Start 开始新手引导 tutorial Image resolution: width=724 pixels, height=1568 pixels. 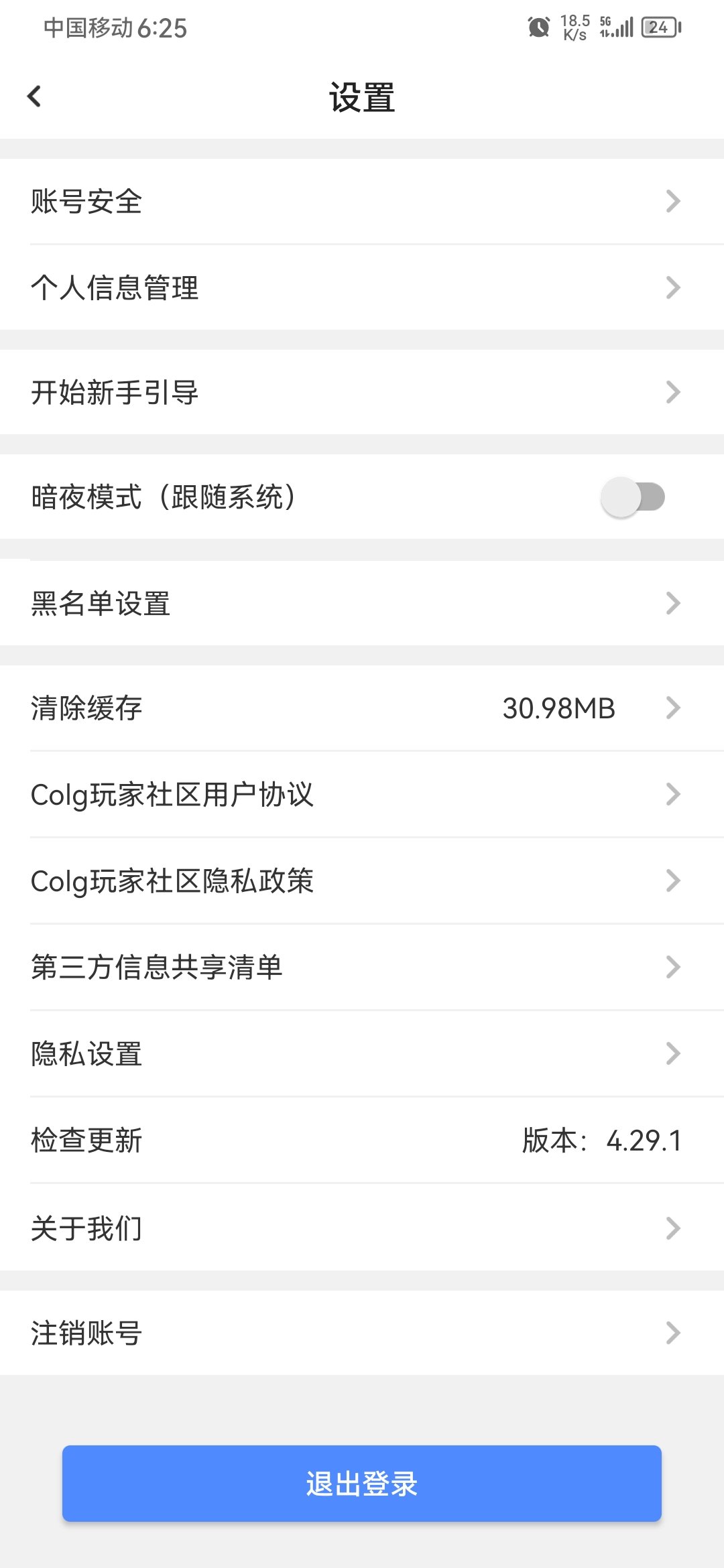coord(362,392)
